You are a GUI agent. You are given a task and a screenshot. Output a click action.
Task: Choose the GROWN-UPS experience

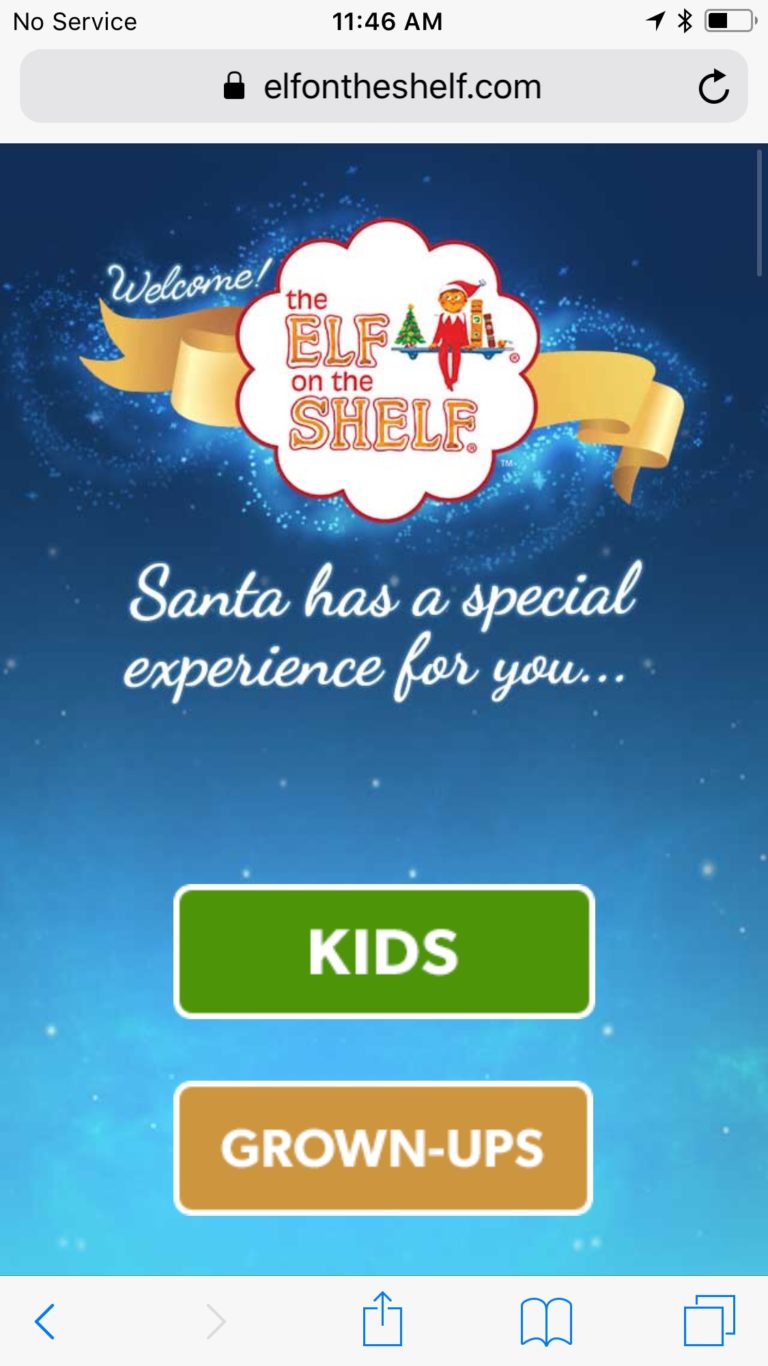pyautogui.click(x=384, y=1148)
